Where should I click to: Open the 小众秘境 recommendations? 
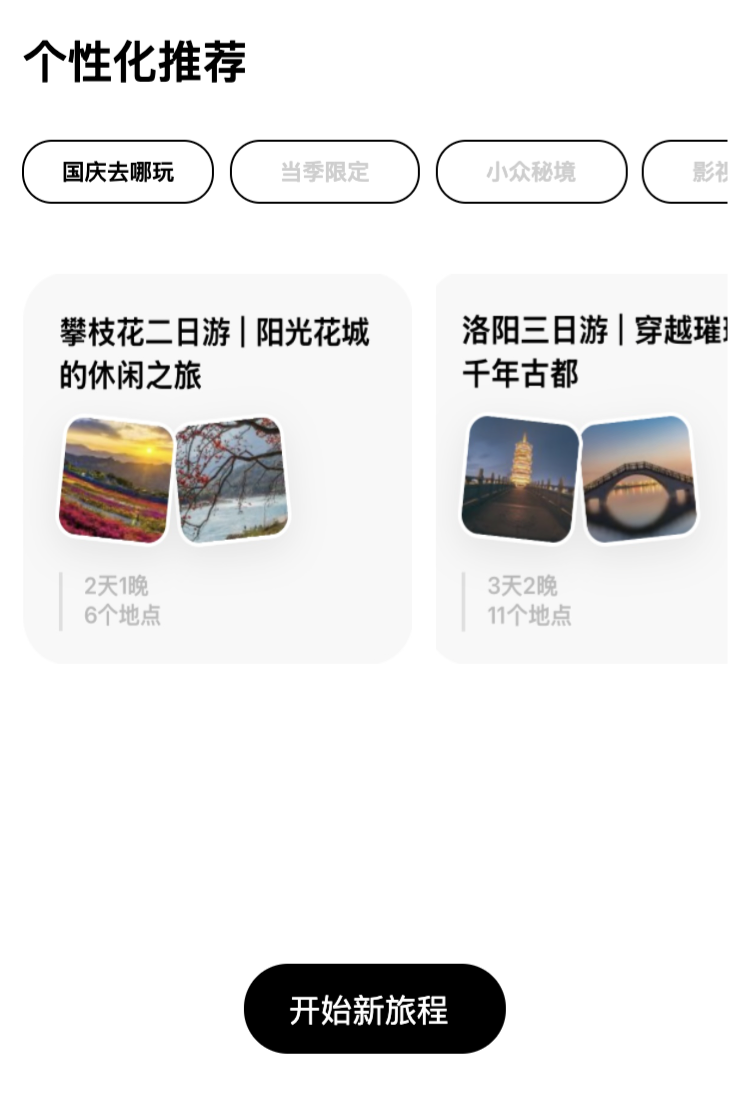(x=531, y=171)
